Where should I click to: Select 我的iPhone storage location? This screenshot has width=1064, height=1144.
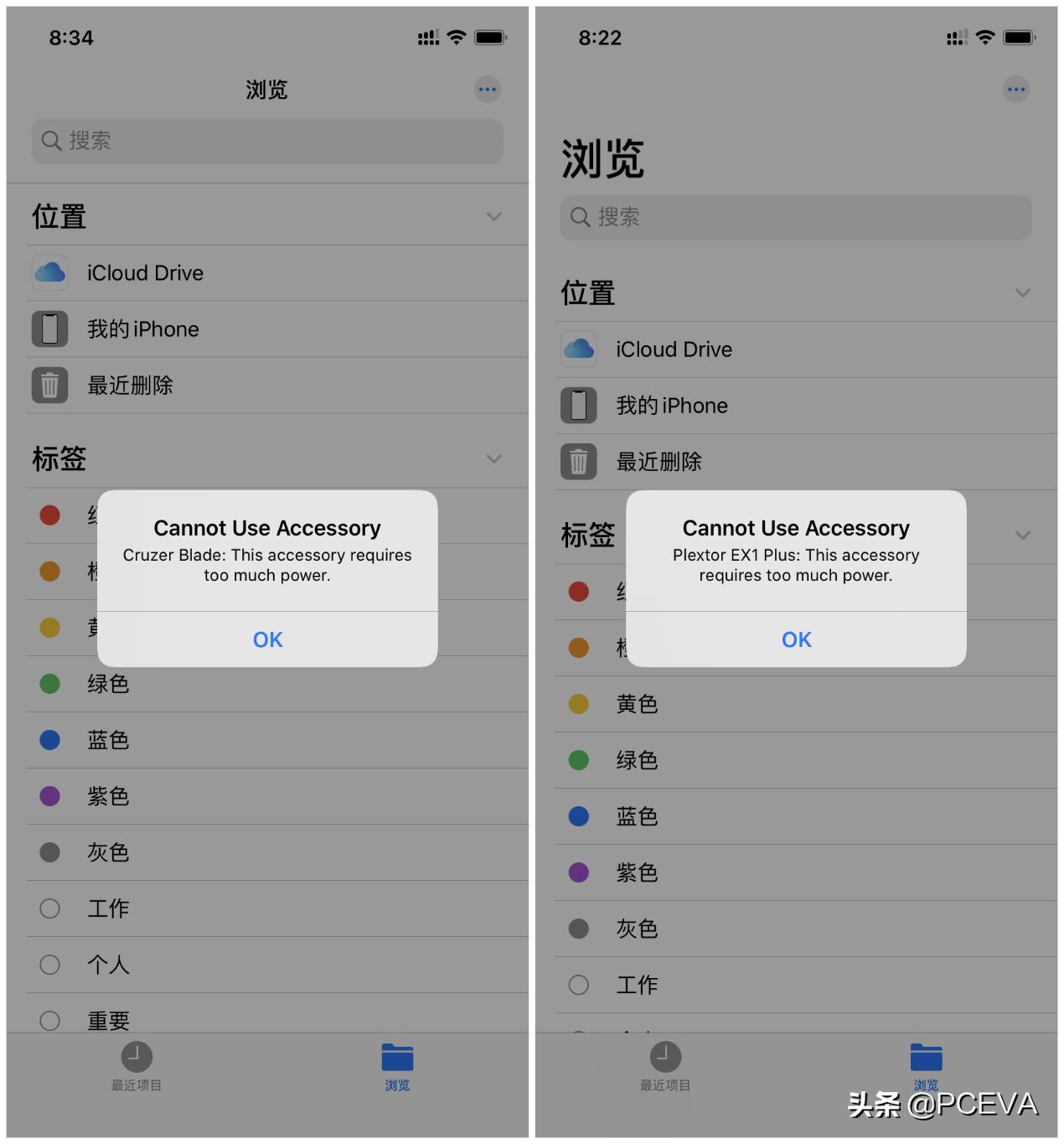tap(142, 329)
